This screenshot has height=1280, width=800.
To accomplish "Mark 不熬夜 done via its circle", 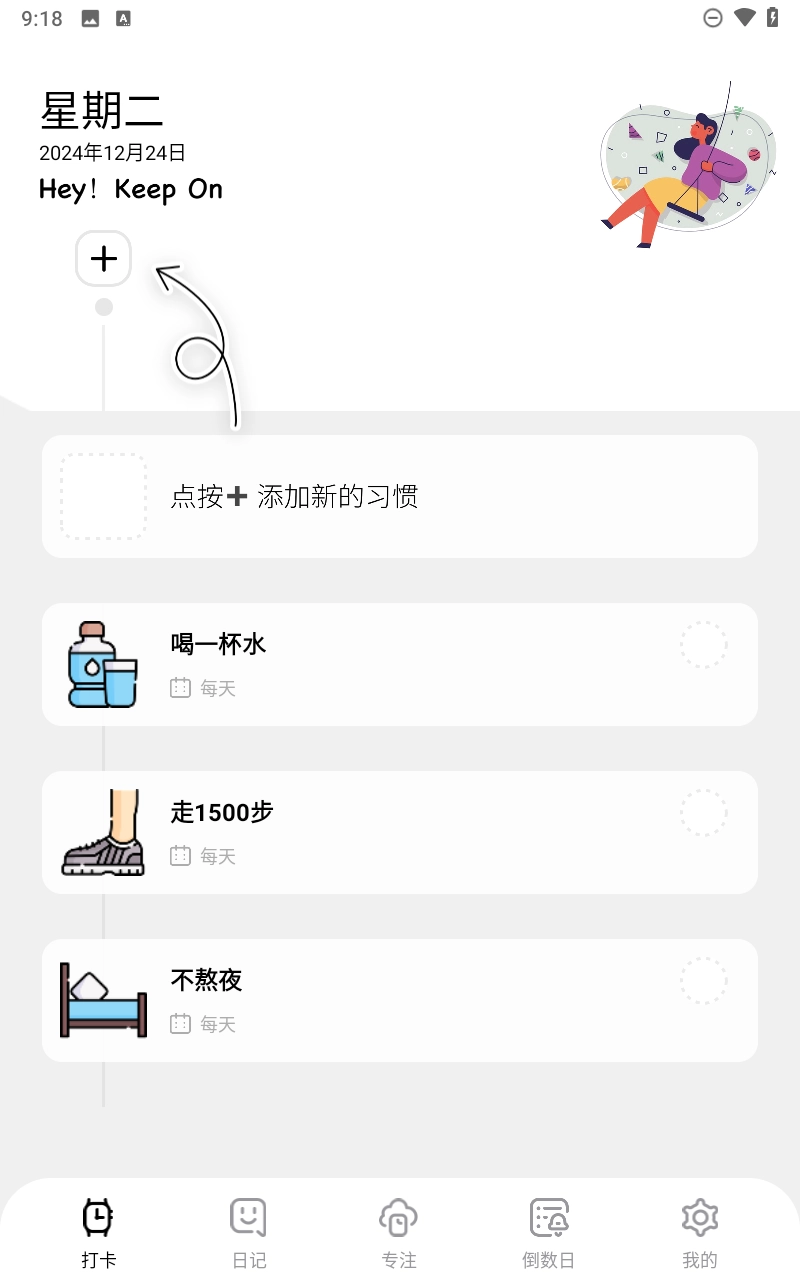I will (703, 980).
